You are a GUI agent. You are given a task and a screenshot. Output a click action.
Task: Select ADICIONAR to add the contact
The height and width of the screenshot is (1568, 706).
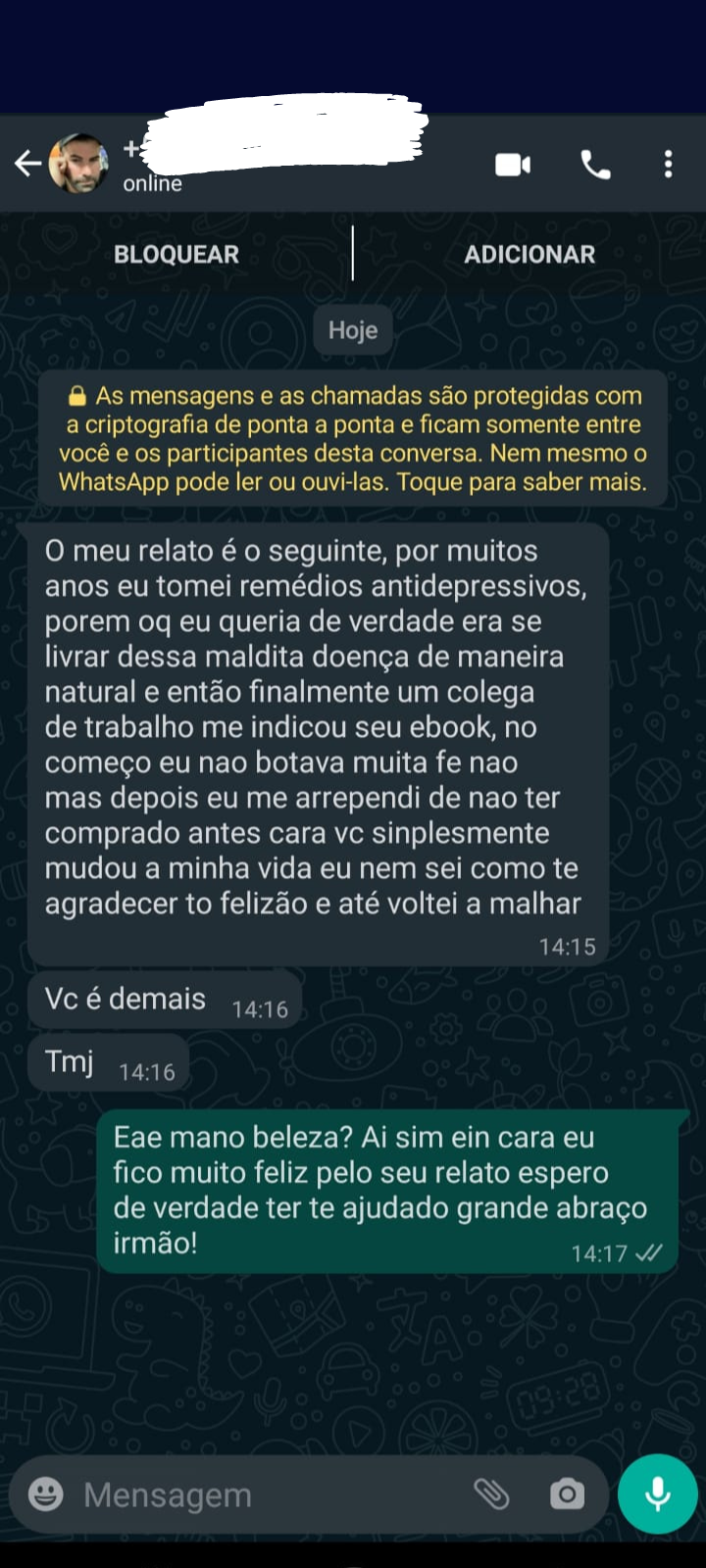[x=529, y=254]
